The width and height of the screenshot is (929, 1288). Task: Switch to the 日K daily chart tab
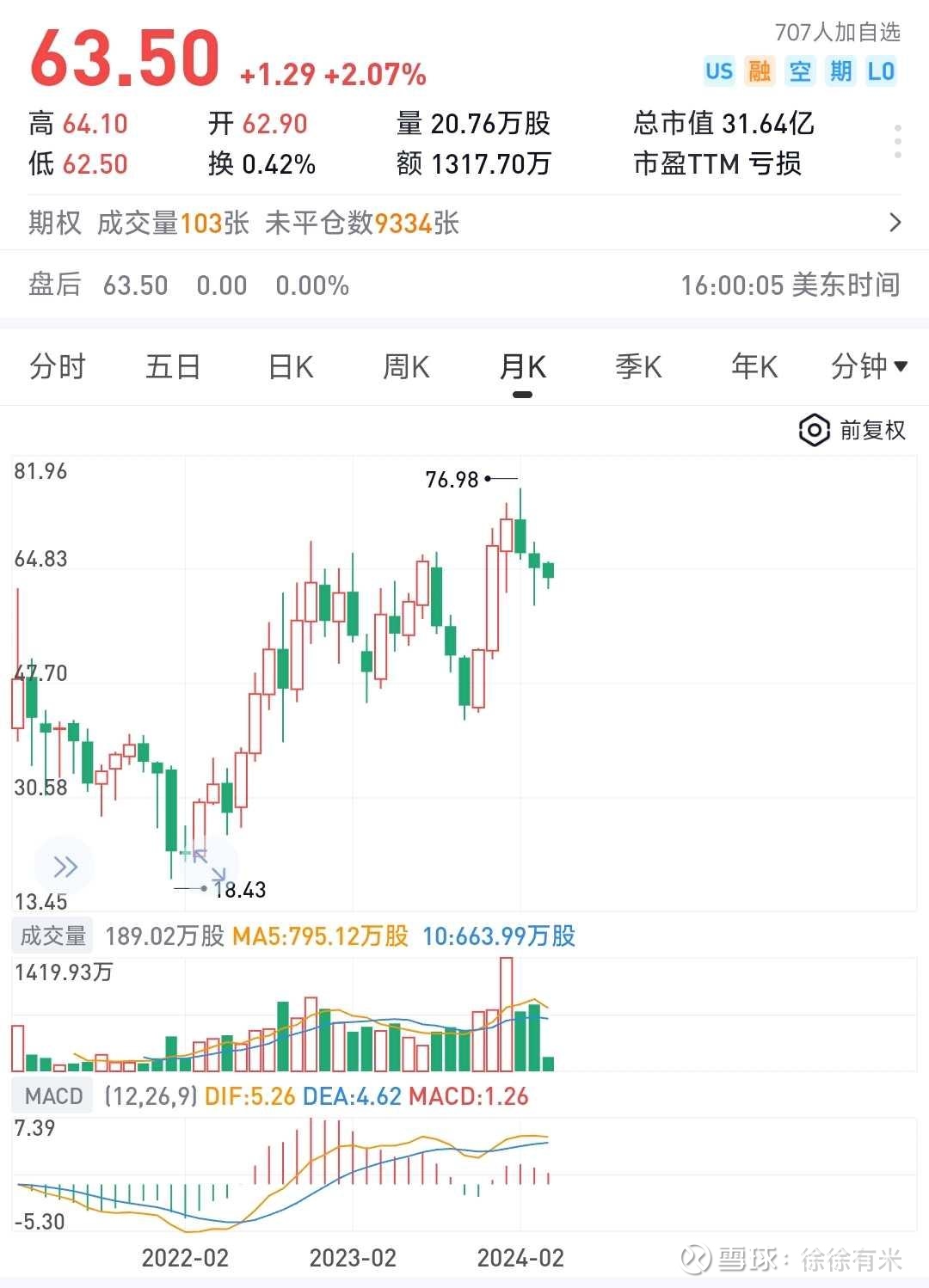pos(289,366)
